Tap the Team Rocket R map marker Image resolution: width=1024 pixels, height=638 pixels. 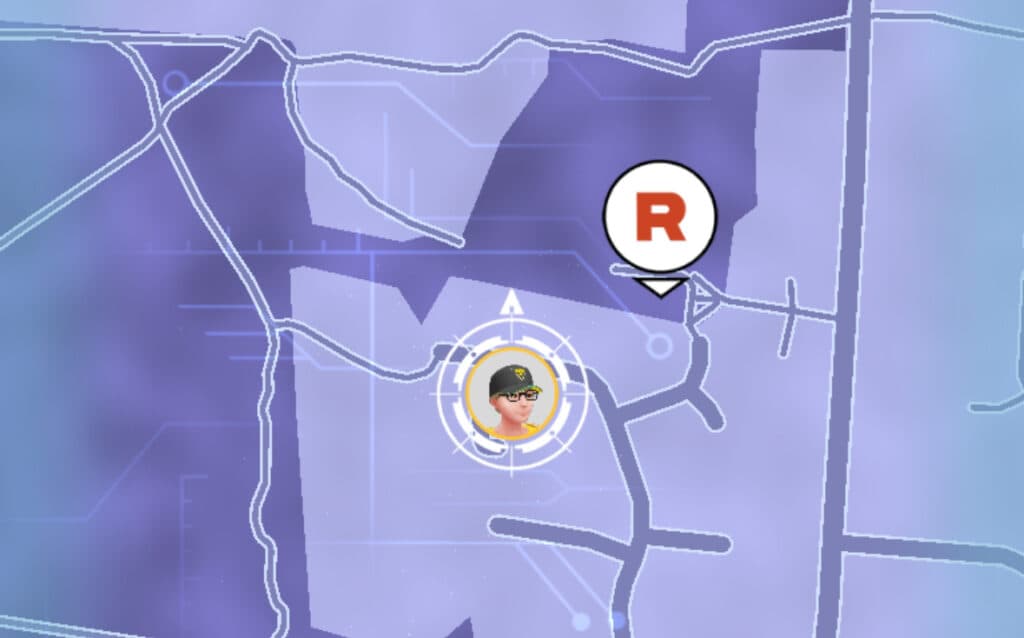point(660,220)
